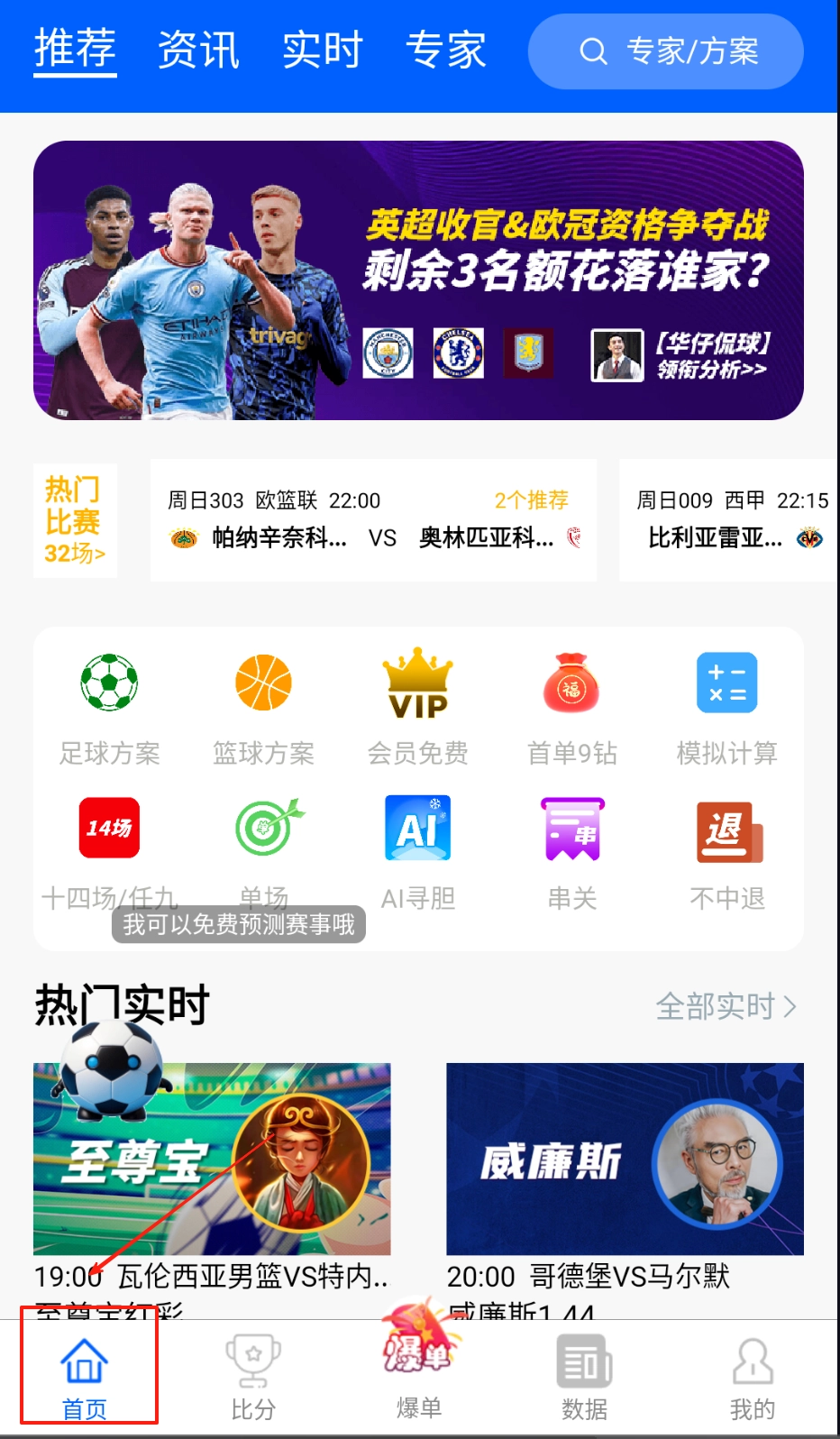
Task: Open AI寻胆 feature
Action: click(x=417, y=852)
